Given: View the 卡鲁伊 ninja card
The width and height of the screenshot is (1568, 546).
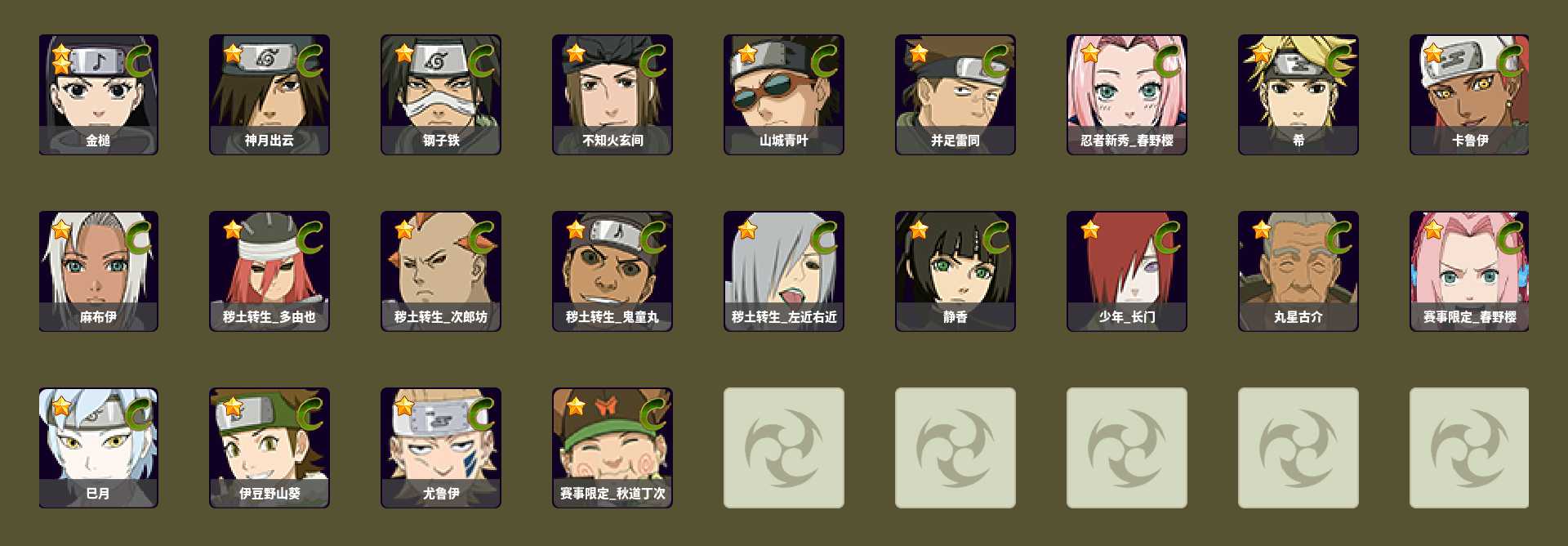Looking at the screenshot, I should [x=1469, y=94].
